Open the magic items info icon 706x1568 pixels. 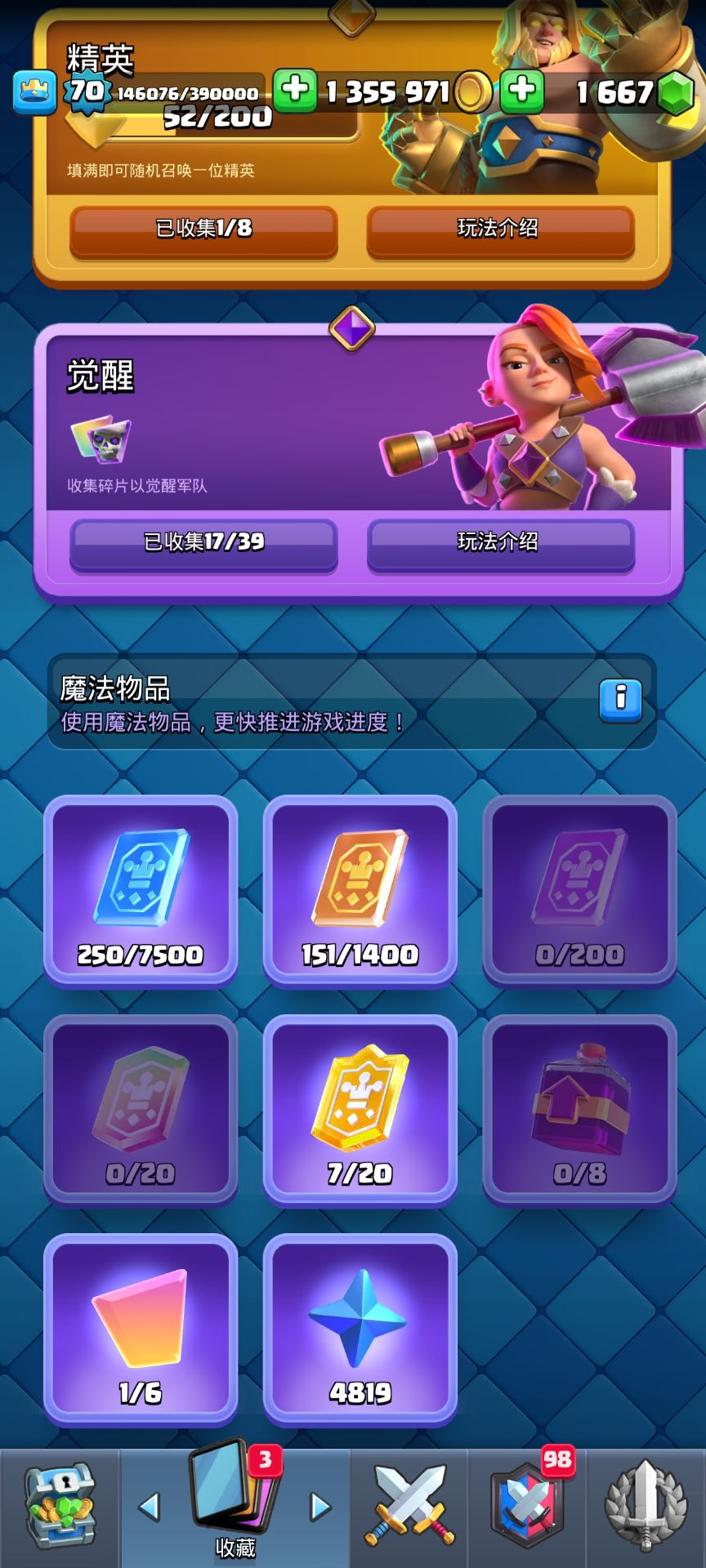(620, 700)
